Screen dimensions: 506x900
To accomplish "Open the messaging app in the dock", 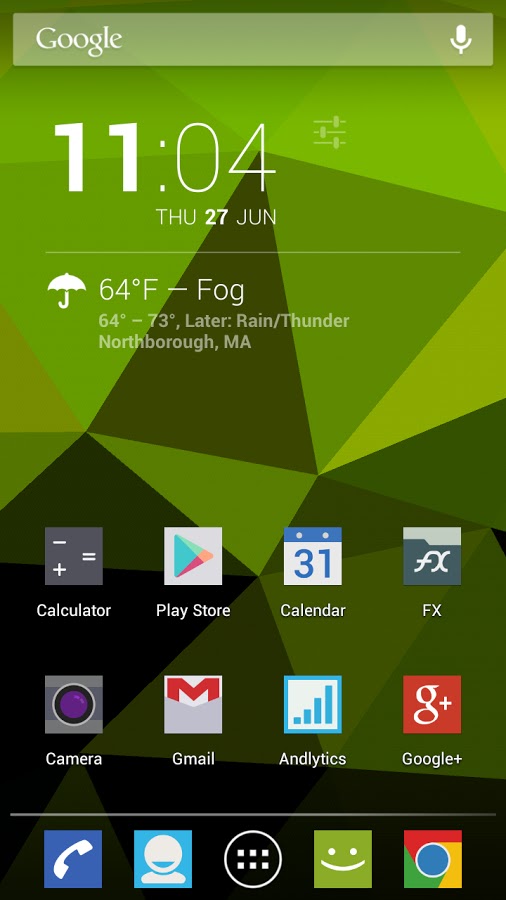I will pyautogui.click(x=342, y=859).
